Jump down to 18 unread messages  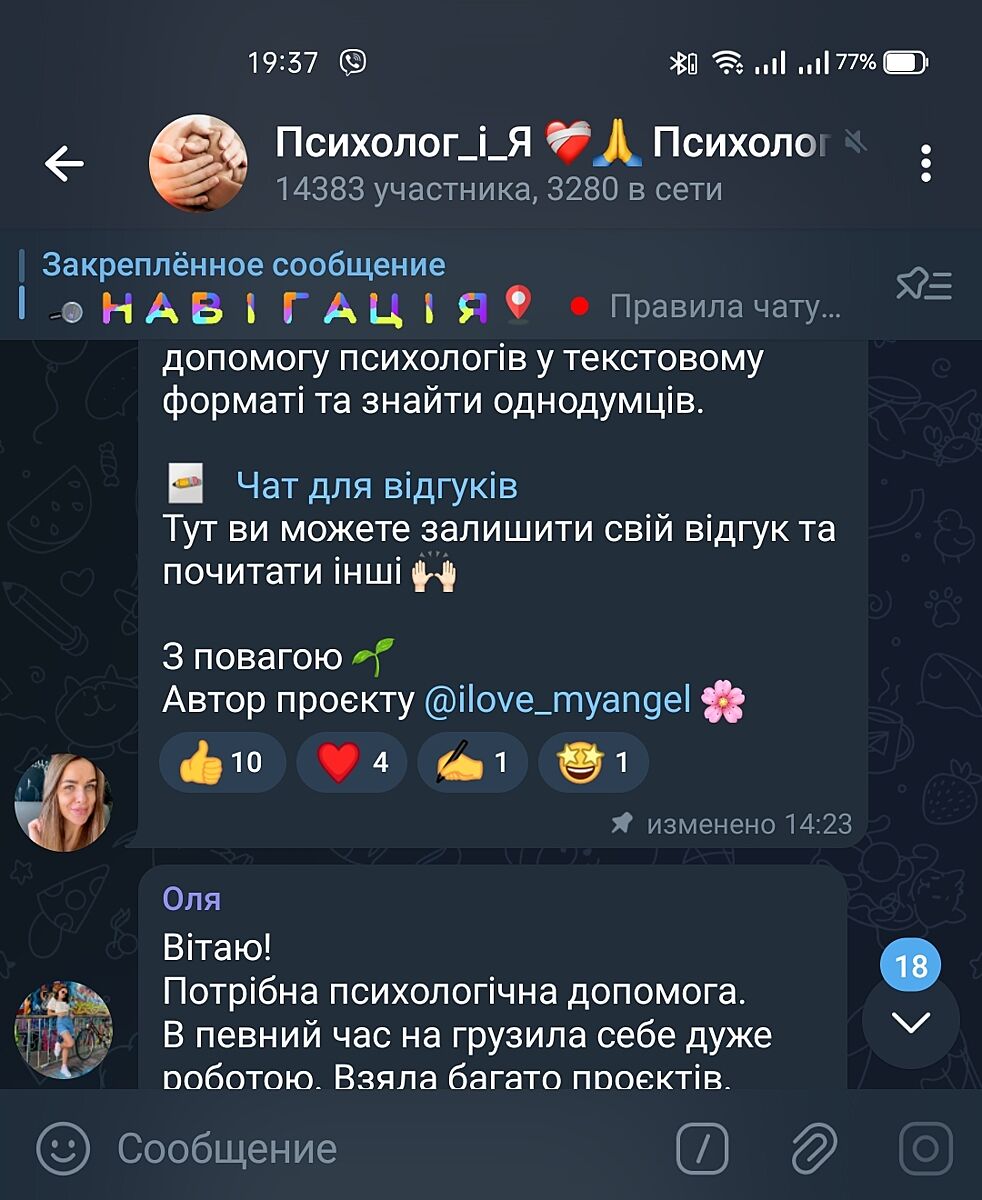(911, 1020)
